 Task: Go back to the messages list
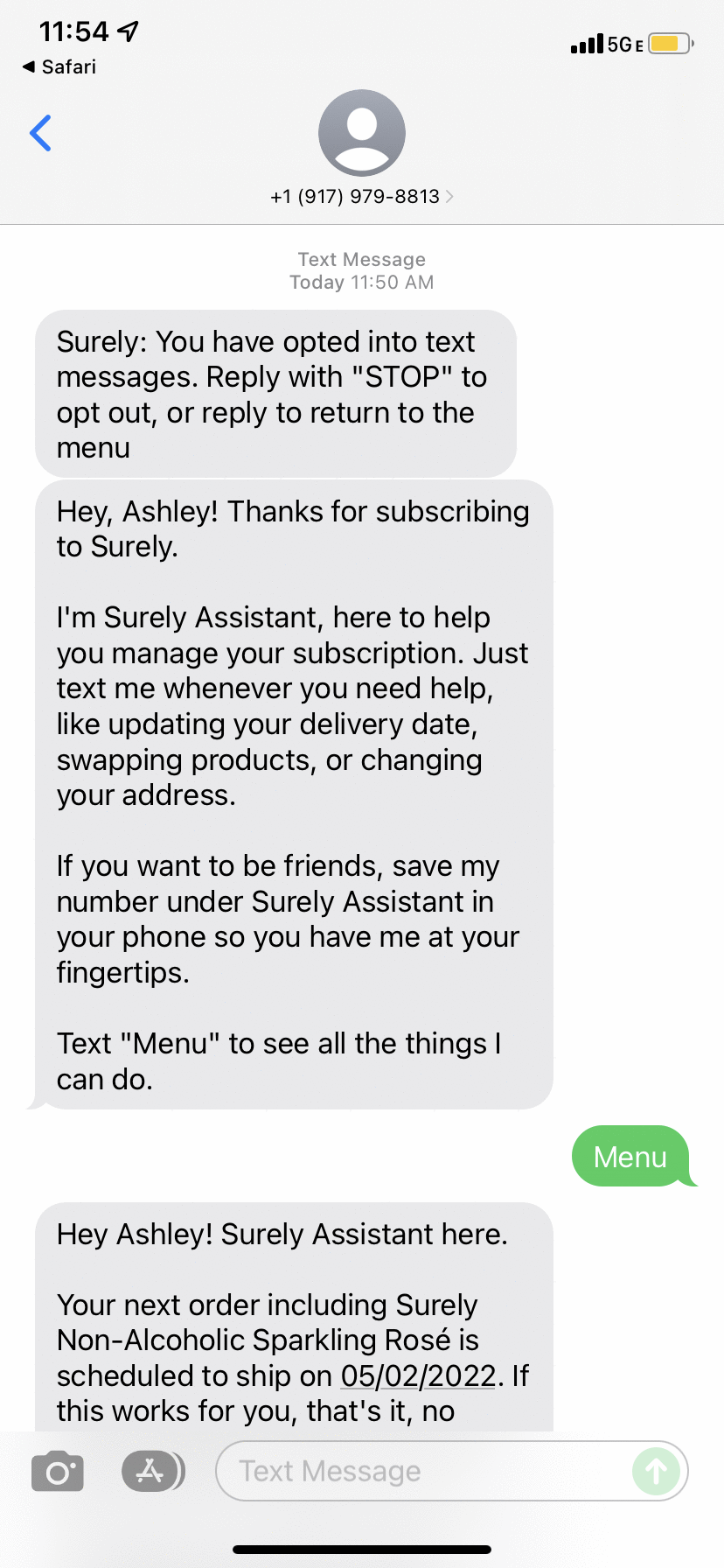point(40,133)
